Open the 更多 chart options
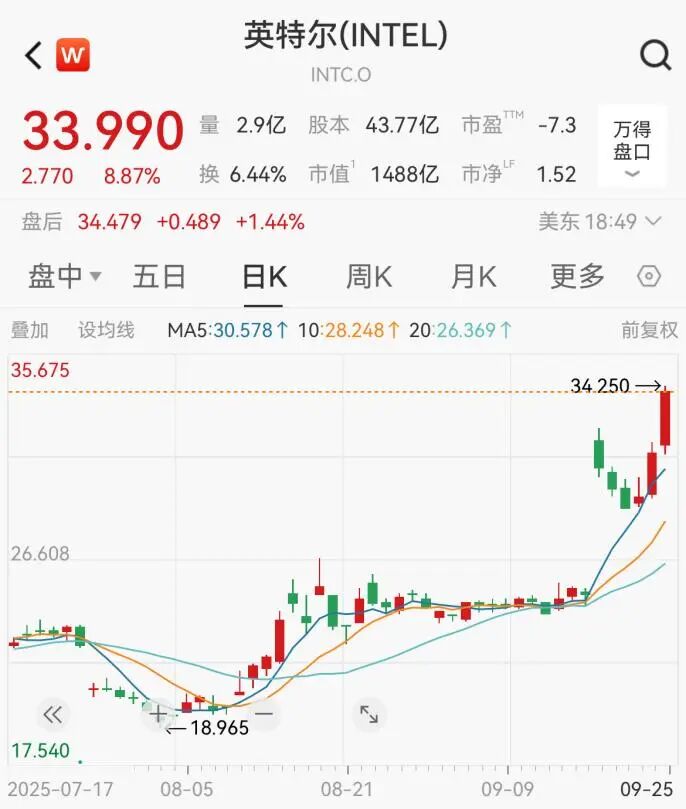 pos(578,276)
